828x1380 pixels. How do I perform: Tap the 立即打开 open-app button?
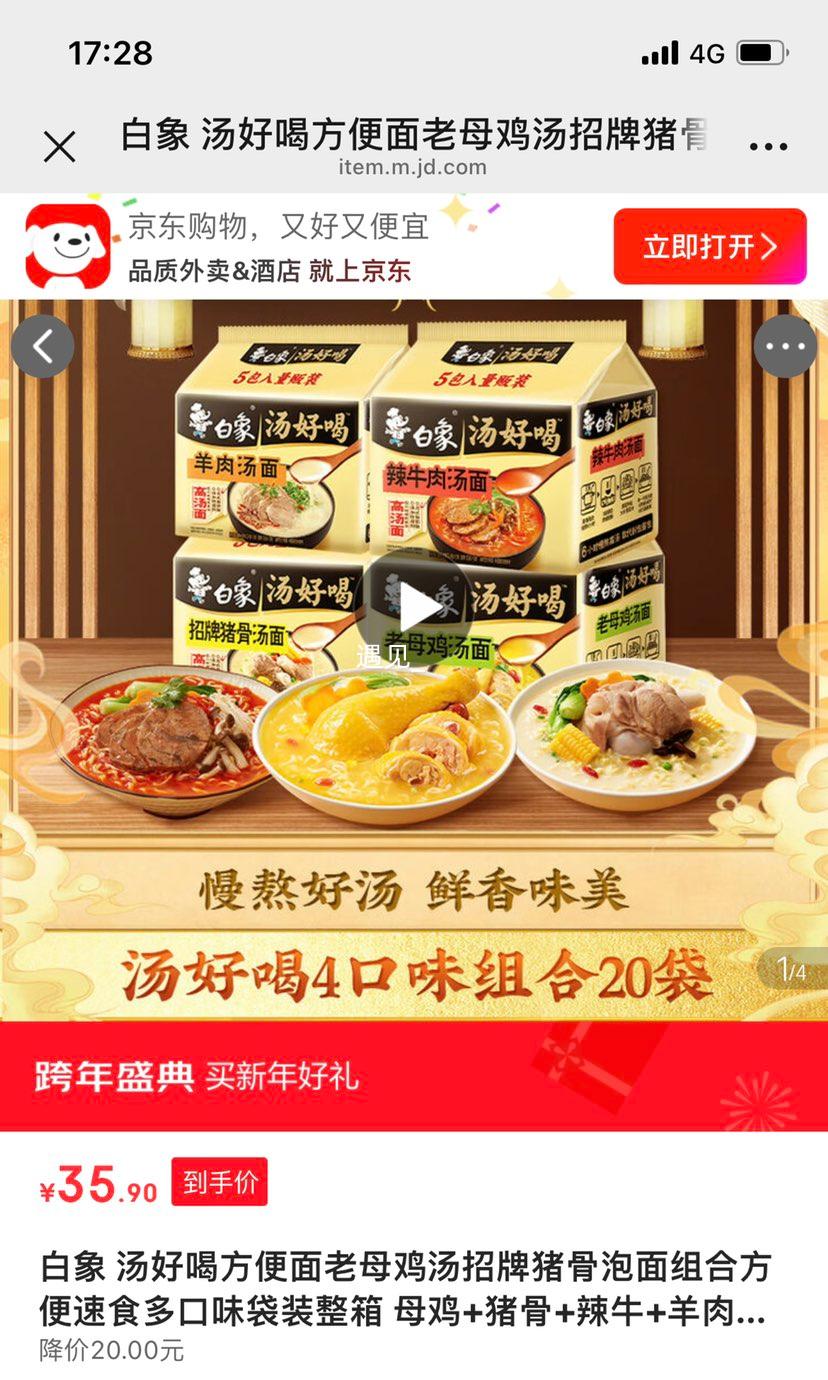[x=709, y=246]
